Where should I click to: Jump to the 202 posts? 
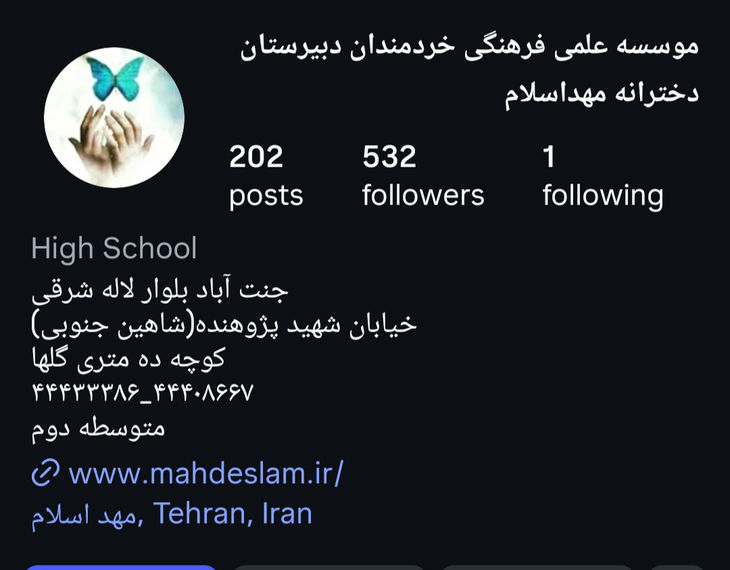pos(265,176)
